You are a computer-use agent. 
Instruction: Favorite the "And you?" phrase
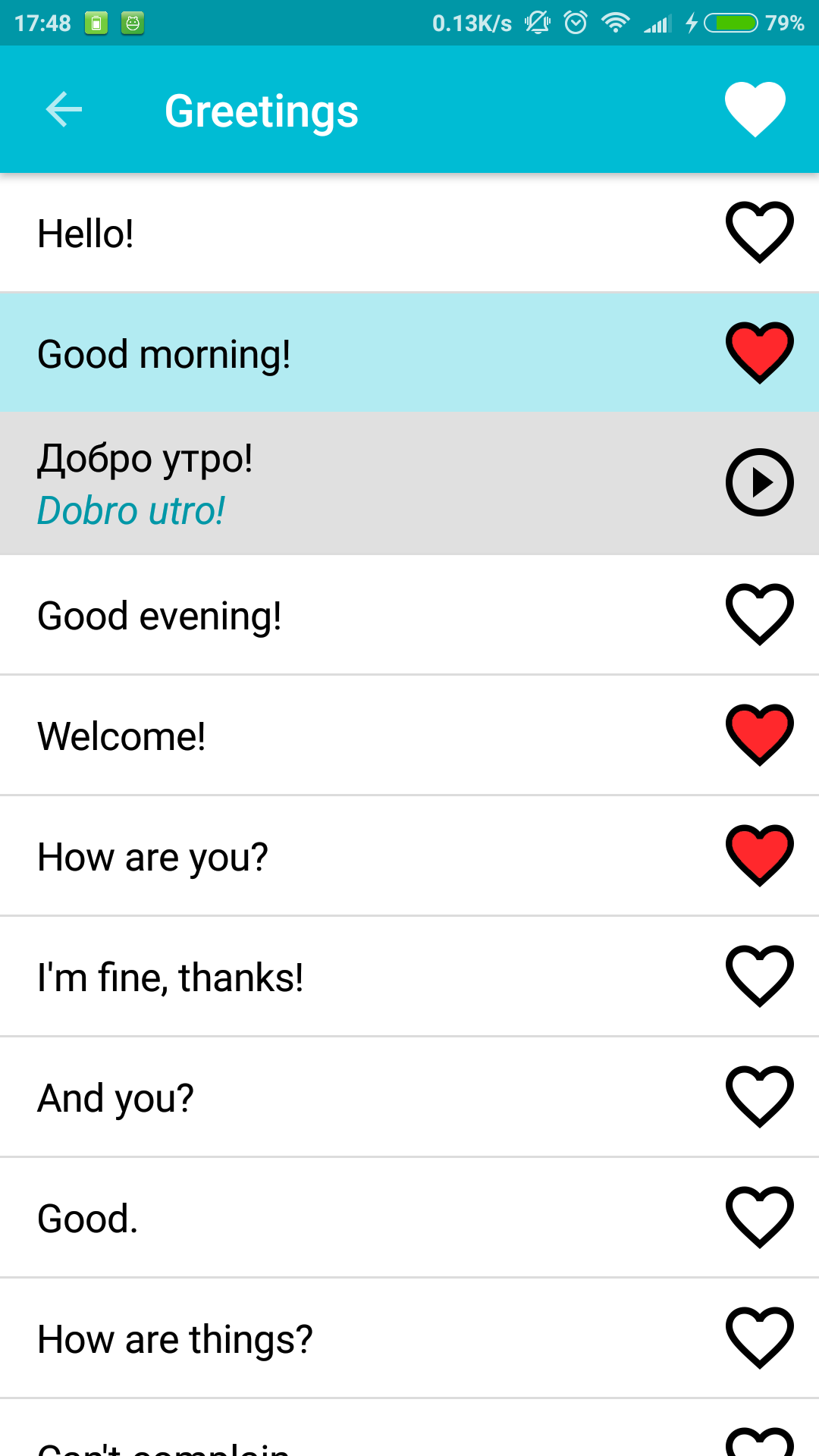[x=759, y=1097]
